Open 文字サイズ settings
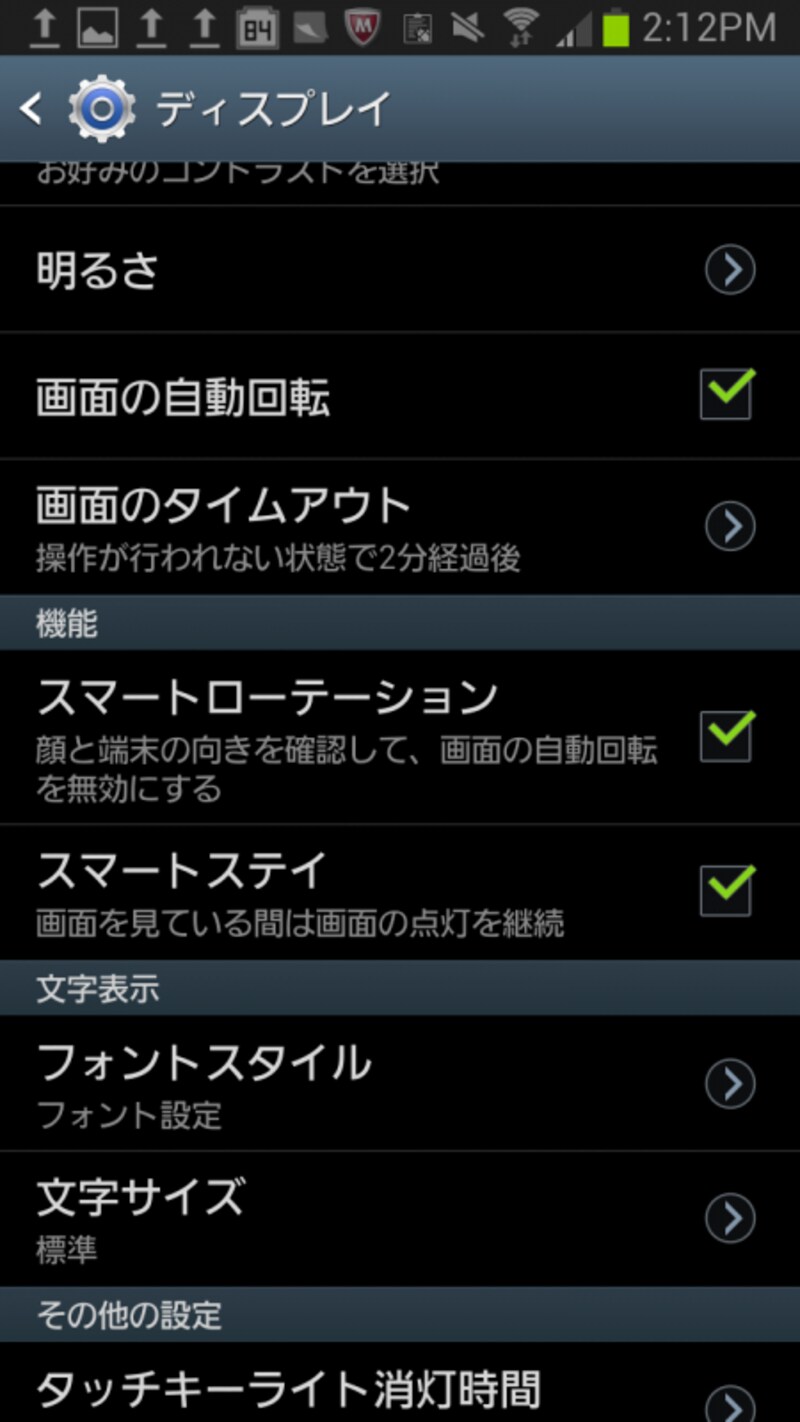 tap(730, 1218)
